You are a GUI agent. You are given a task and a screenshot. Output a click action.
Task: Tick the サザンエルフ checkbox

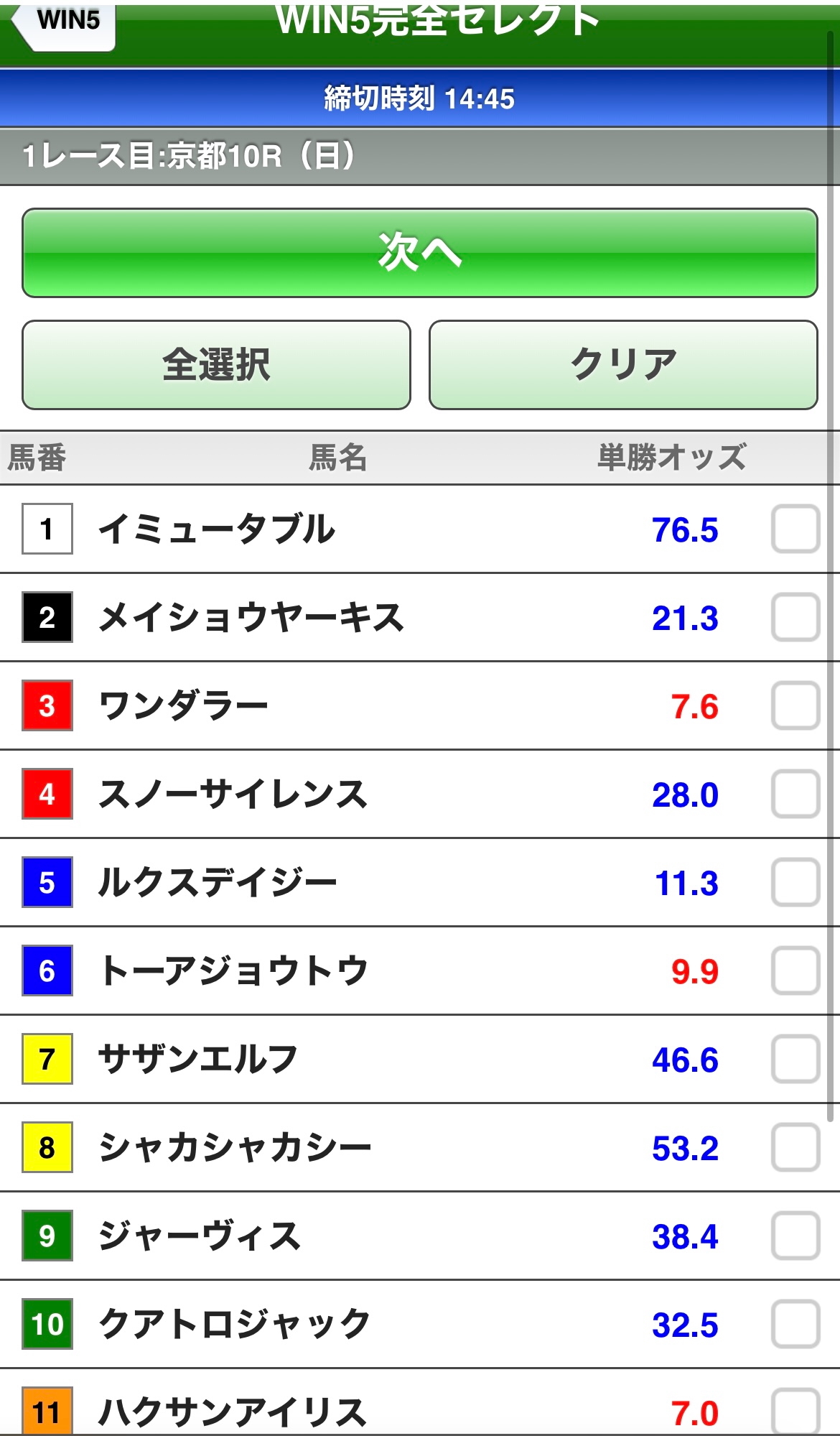tap(795, 1059)
